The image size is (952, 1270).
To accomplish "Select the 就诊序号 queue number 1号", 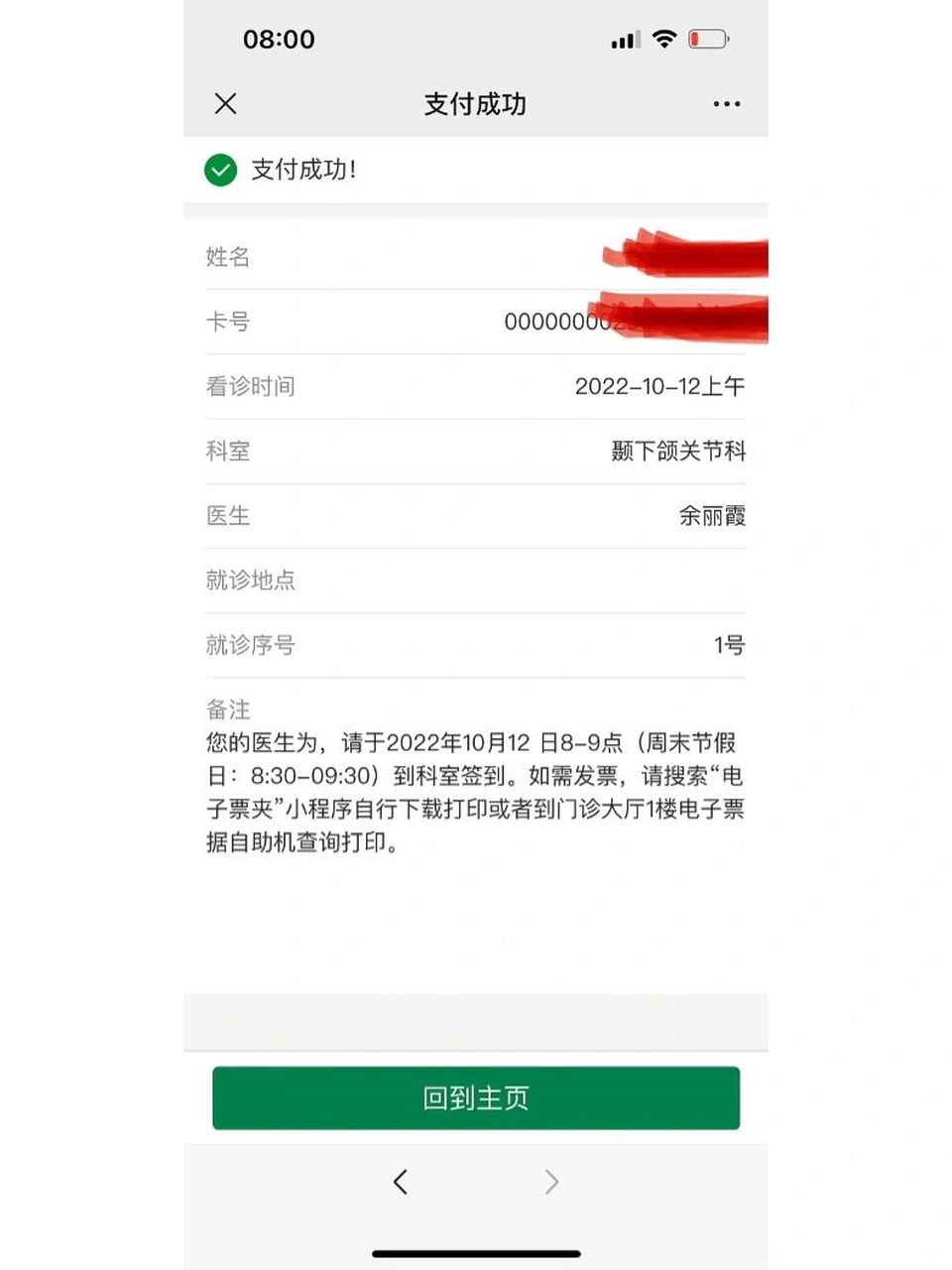I will pyautogui.click(x=728, y=645).
